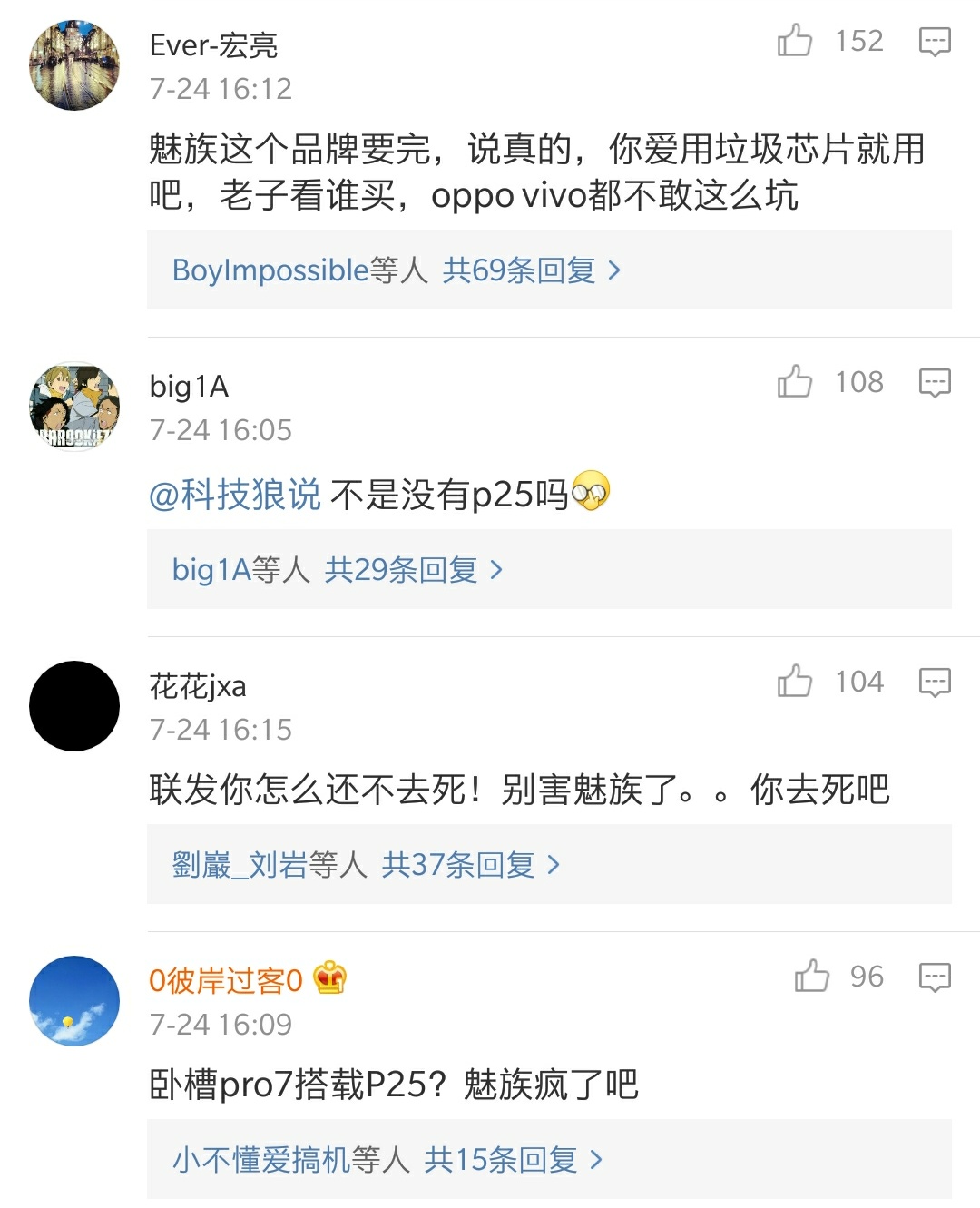980x1208 pixels.
Task: Open the @科技狼说 mention link
Action: tap(235, 495)
